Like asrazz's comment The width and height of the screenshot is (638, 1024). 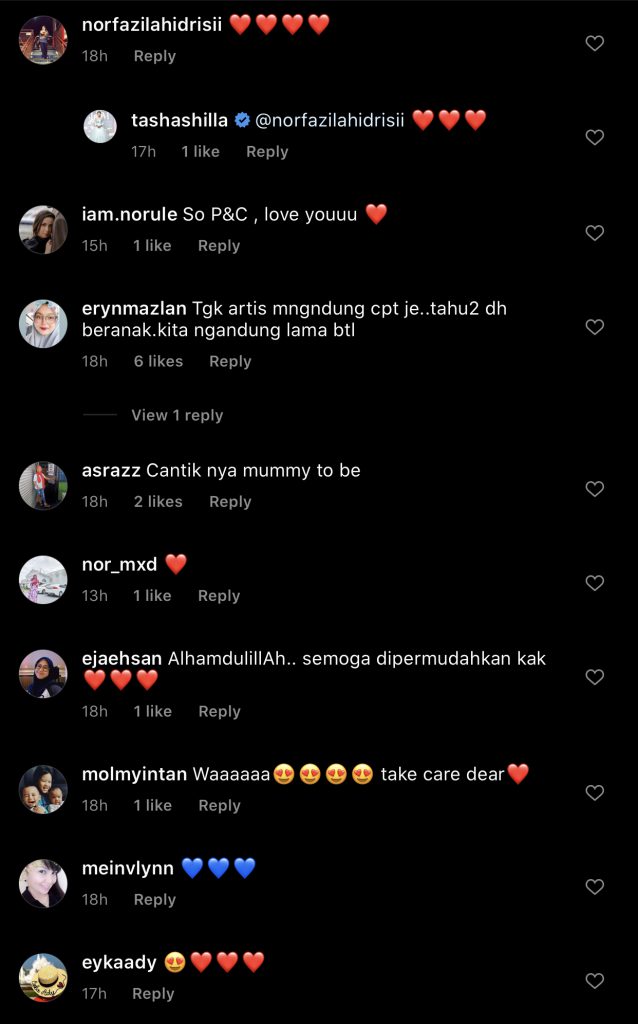(594, 489)
